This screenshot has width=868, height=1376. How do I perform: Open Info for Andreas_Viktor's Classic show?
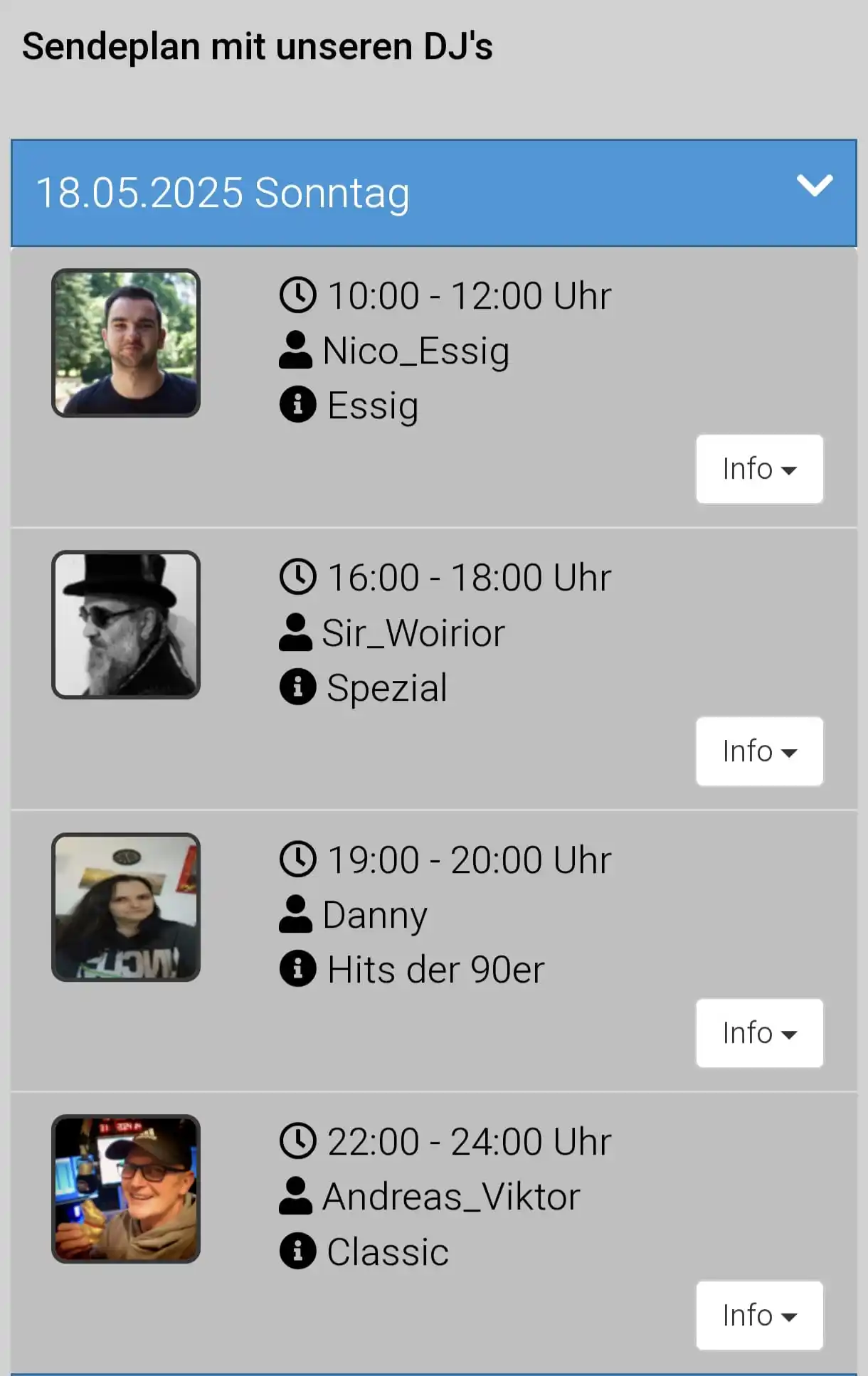pos(759,1316)
